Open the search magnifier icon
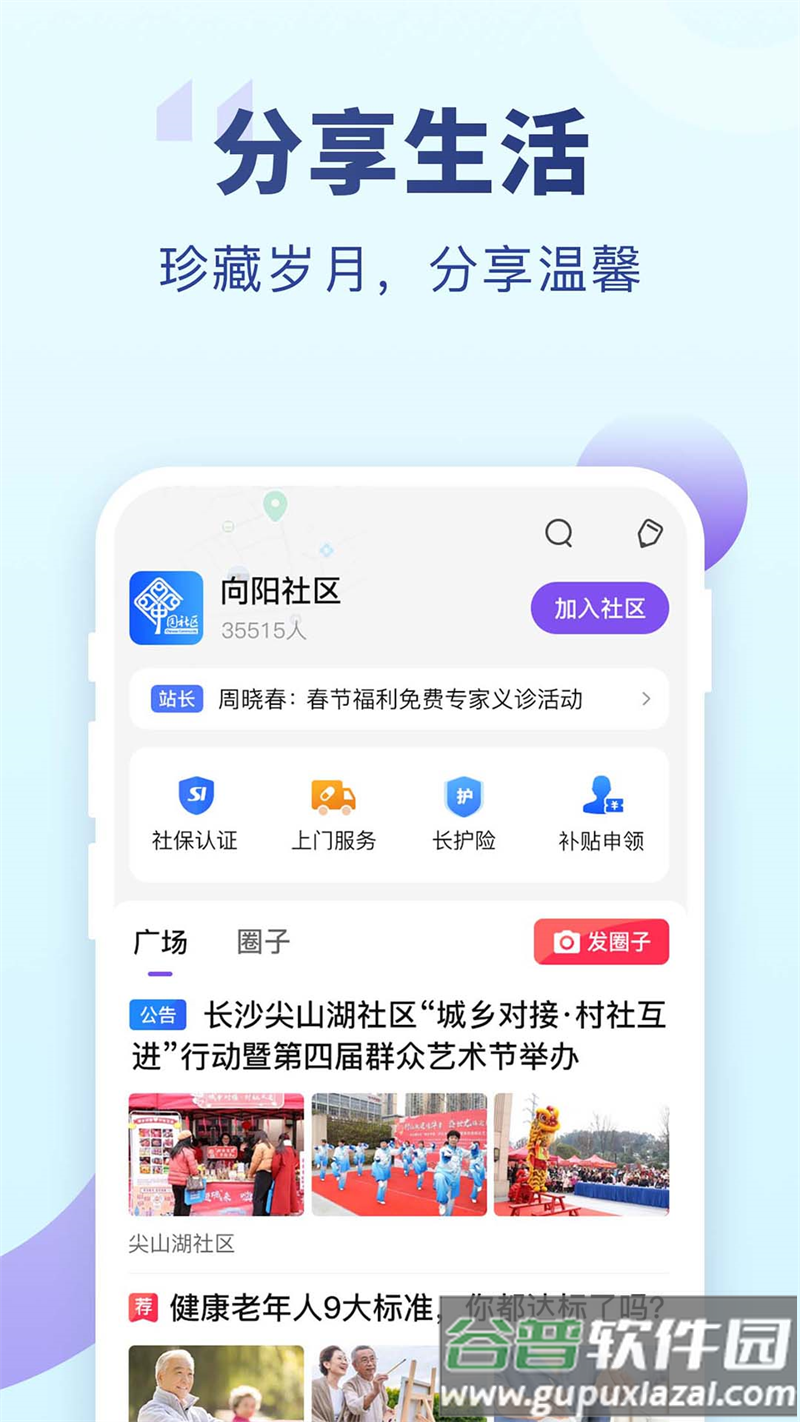This screenshot has height=1422, width=800. (559, 534)
